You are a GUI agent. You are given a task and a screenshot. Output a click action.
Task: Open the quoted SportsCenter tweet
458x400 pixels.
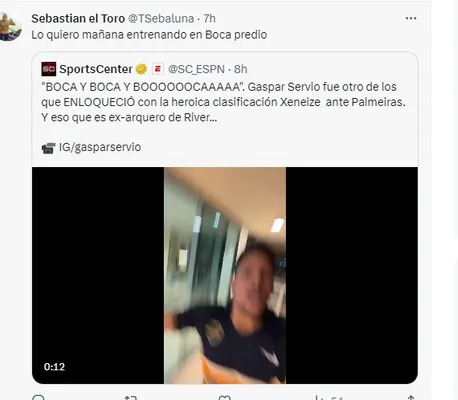pos(225,110)
